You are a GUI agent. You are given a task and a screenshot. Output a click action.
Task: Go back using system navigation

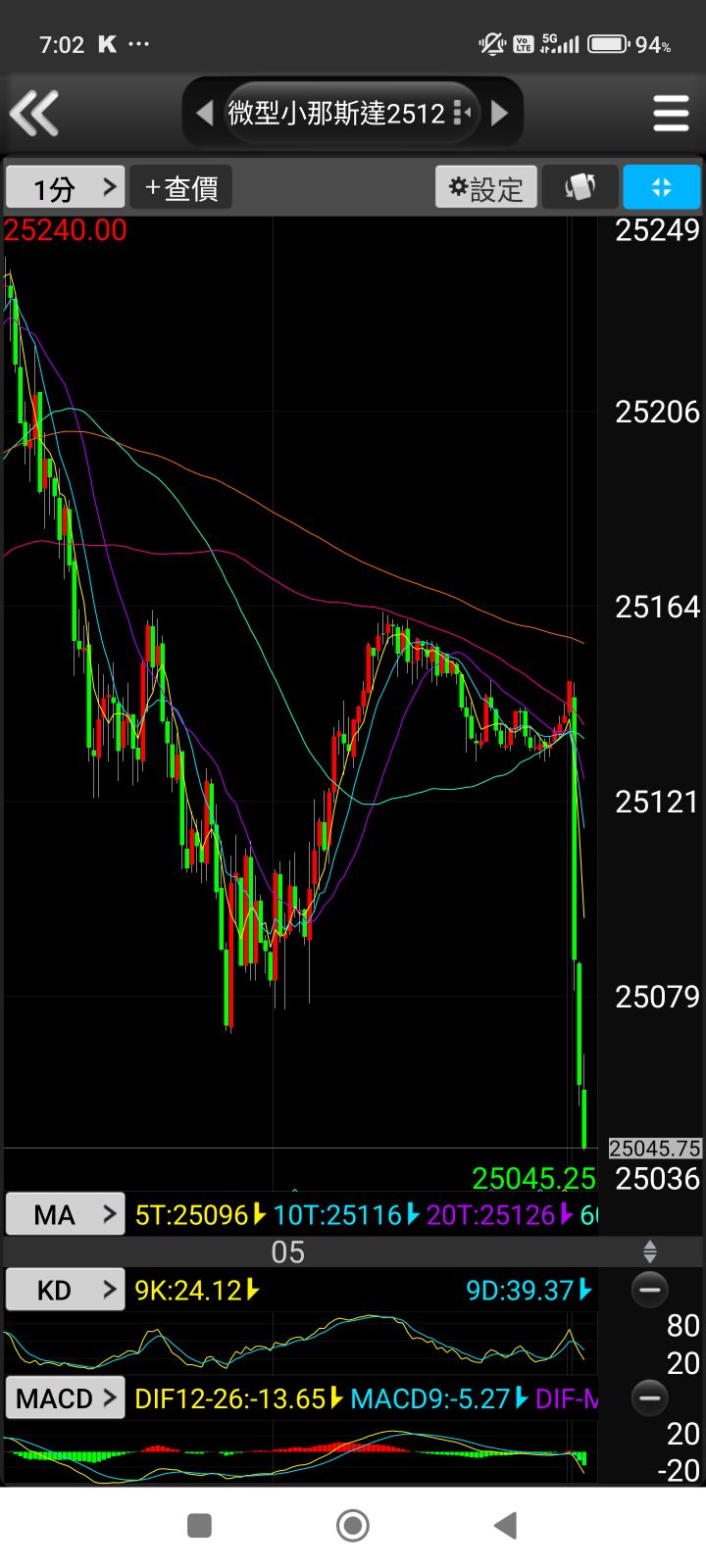coord(505,1525)
